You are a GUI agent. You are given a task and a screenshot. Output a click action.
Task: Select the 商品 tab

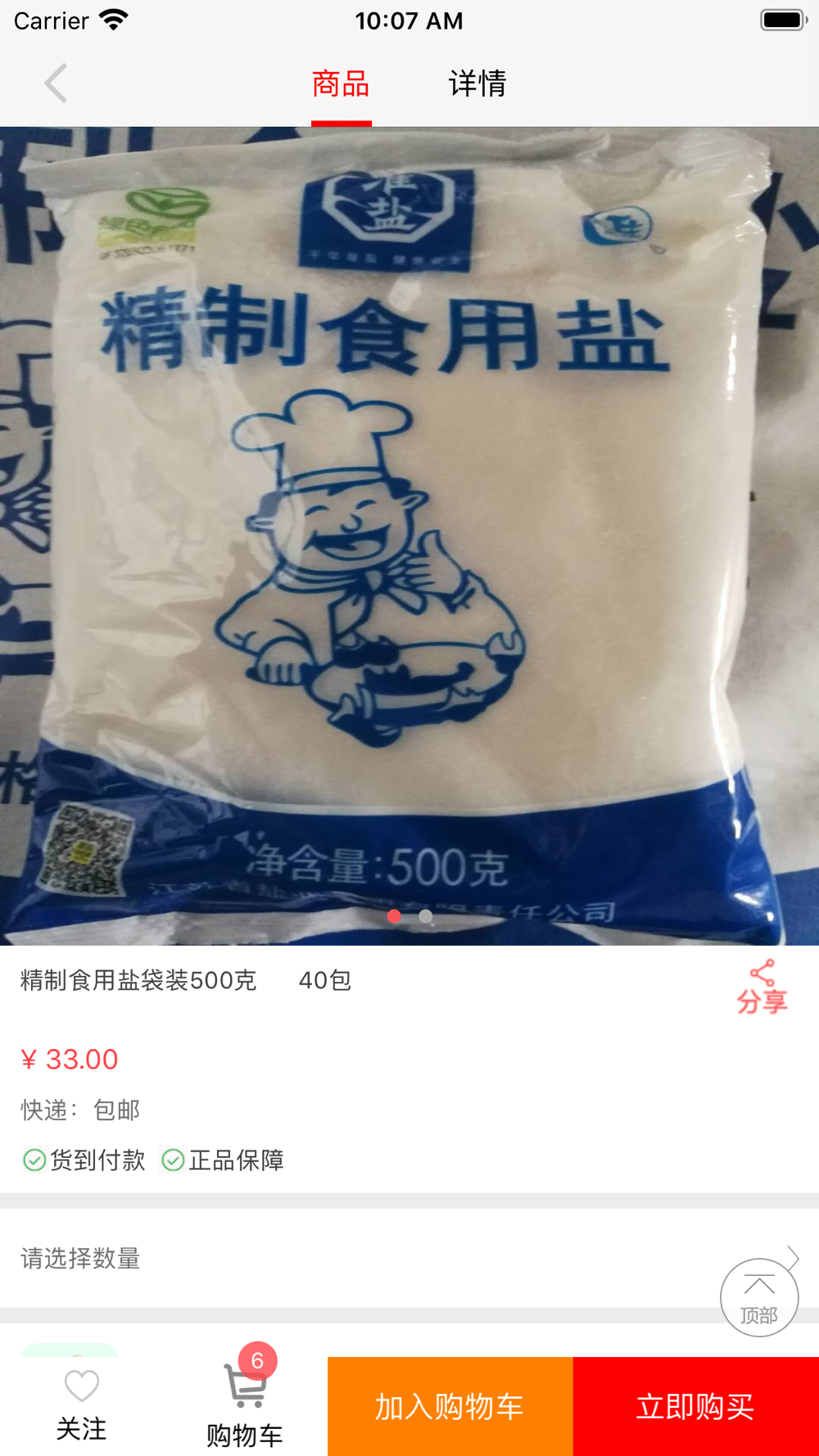(341, 84)
